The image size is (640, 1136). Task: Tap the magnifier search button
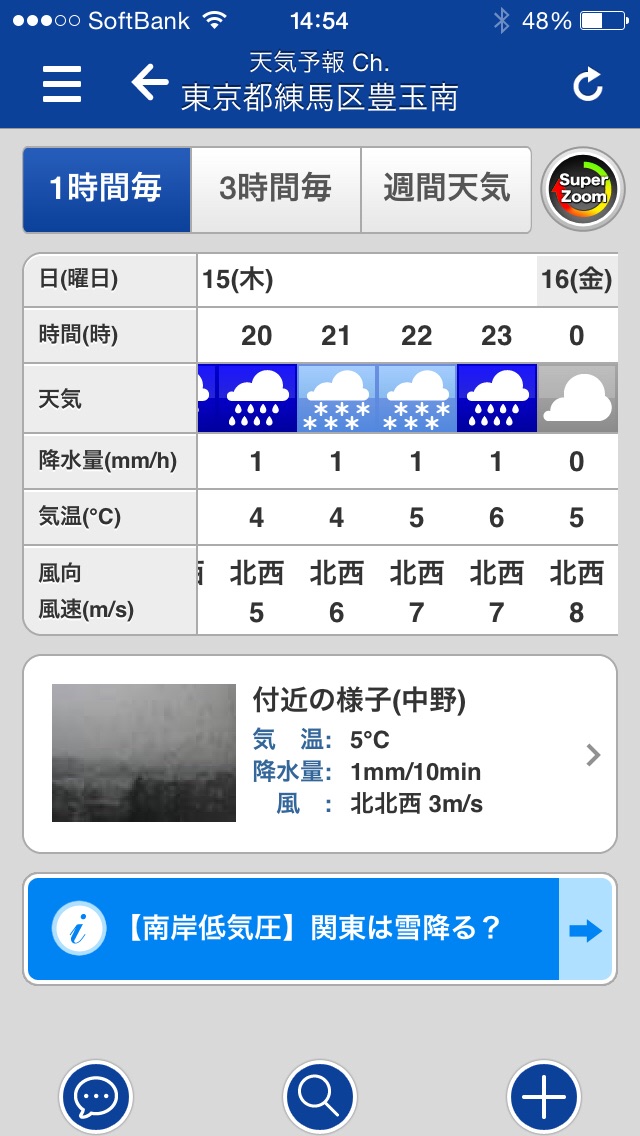pyautogui.click(x=320, y=1097)
